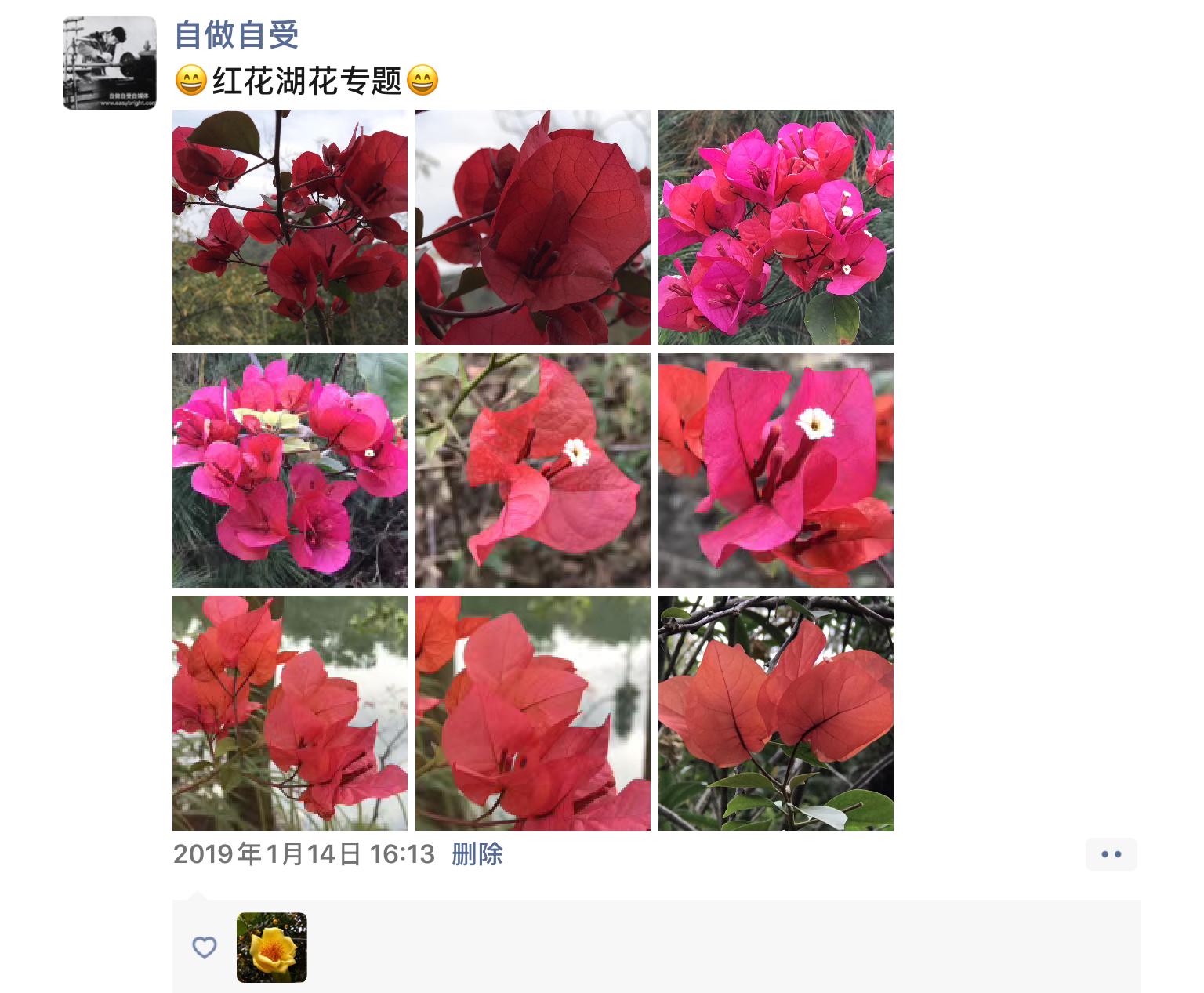Open the third photo of magenta flowers

click(x=775, y=227)
